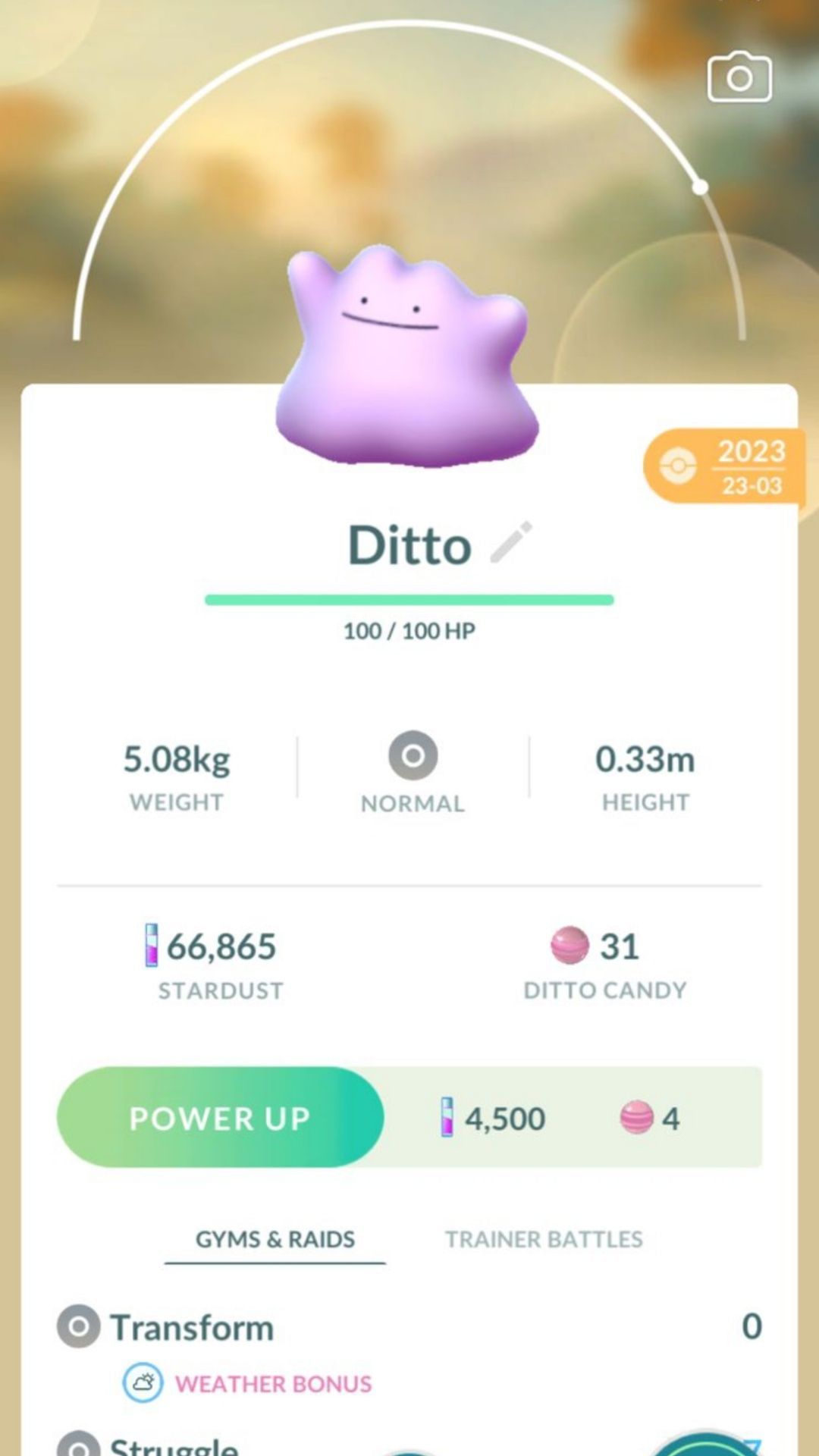
Task: Tap the Ditto model to animate
Action: (408, 356)
